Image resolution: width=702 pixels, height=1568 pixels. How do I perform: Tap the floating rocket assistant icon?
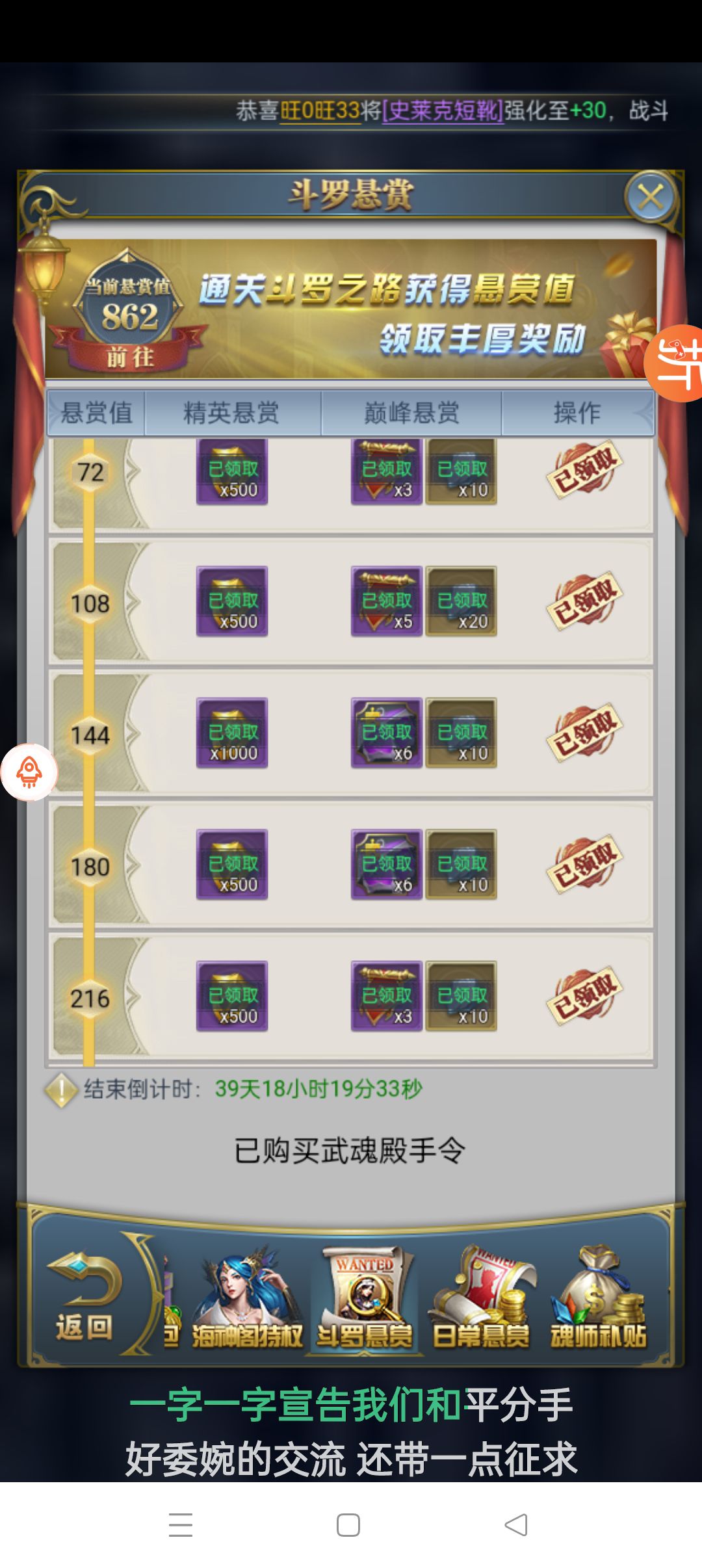pyautogui.click(x=29, y=772)
